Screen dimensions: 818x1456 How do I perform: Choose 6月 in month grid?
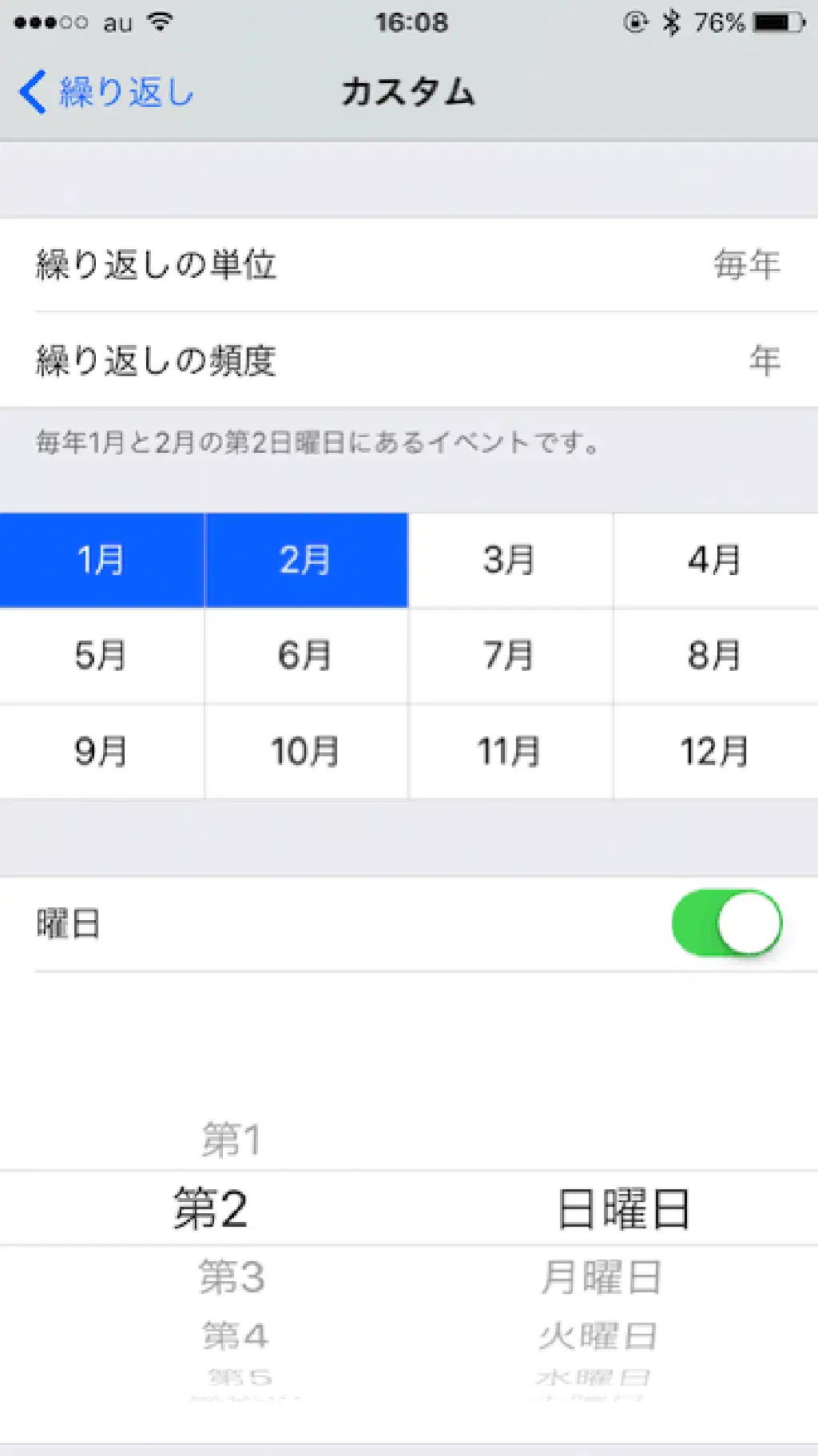coord(306,656)
